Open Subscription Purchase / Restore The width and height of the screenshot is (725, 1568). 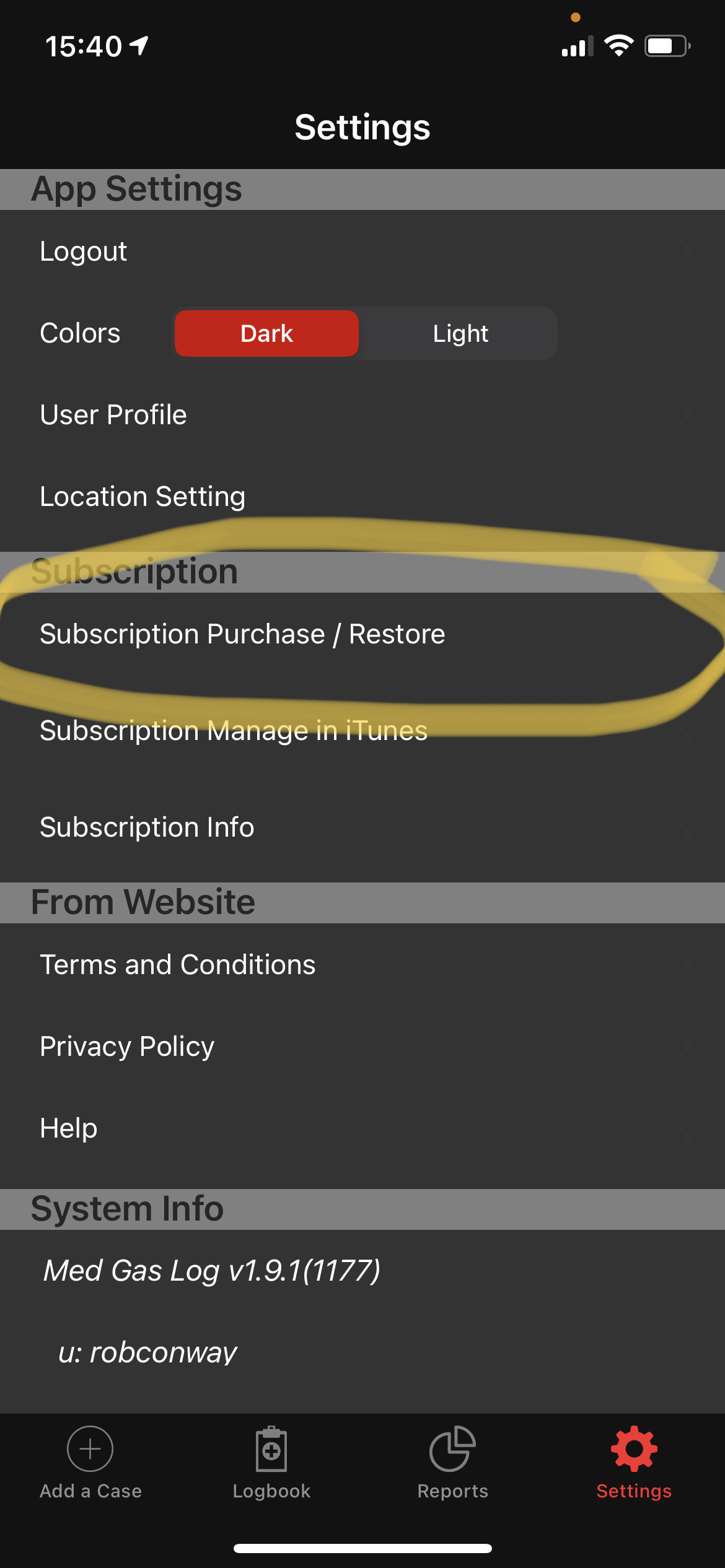(x=362, y=634)
